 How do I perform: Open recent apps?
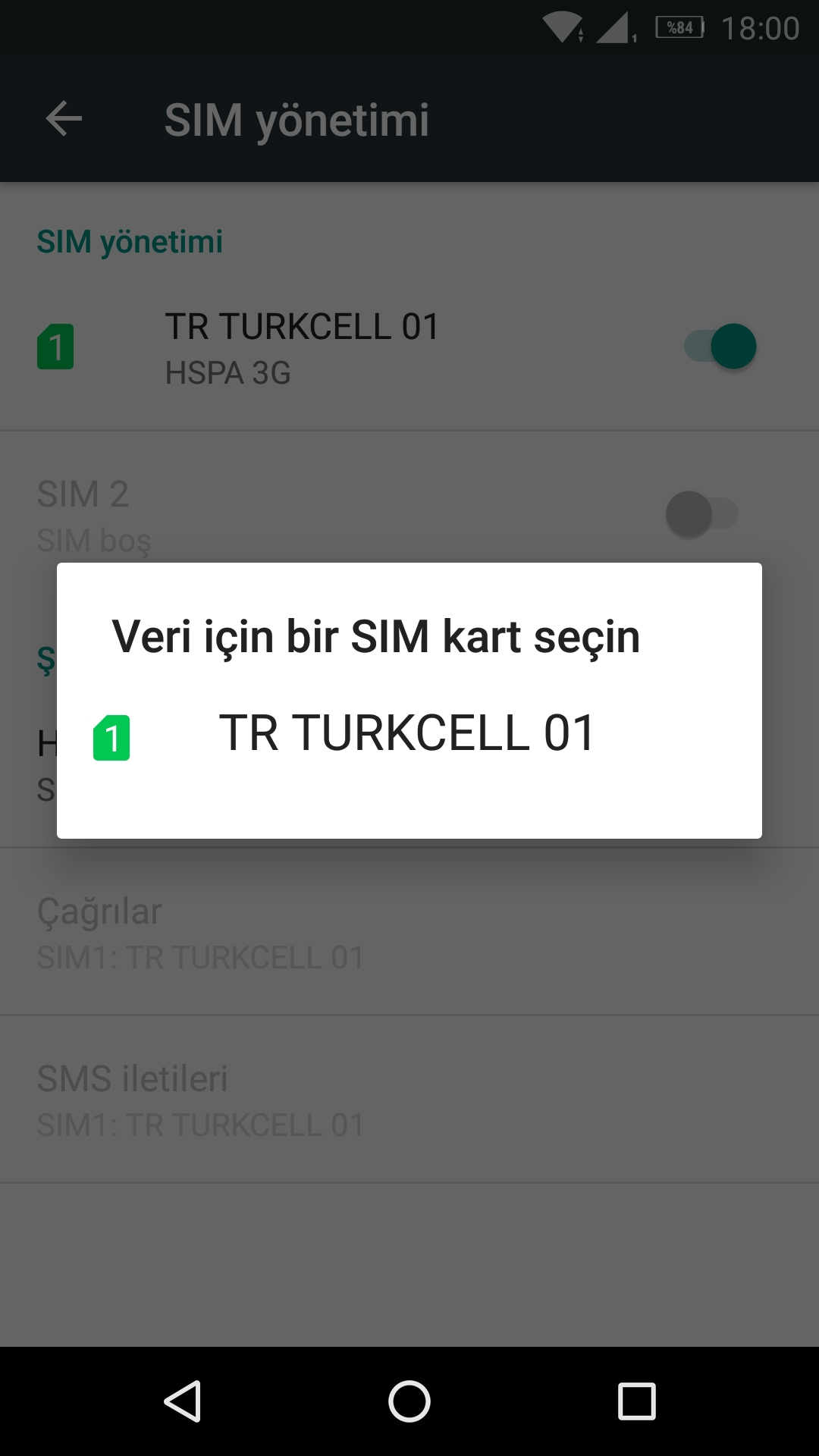click(636, 1401)
